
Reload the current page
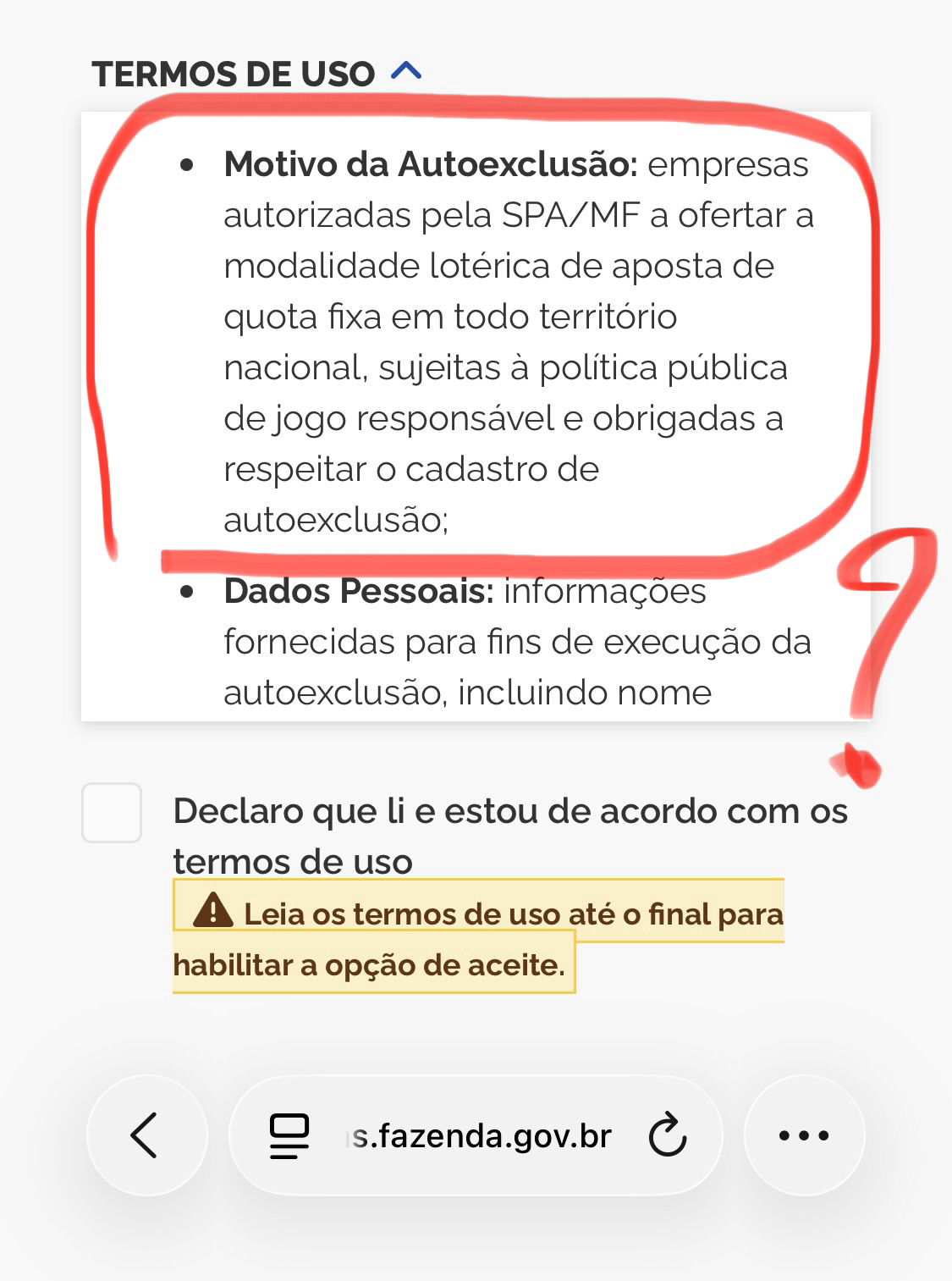coord(668,1135)
